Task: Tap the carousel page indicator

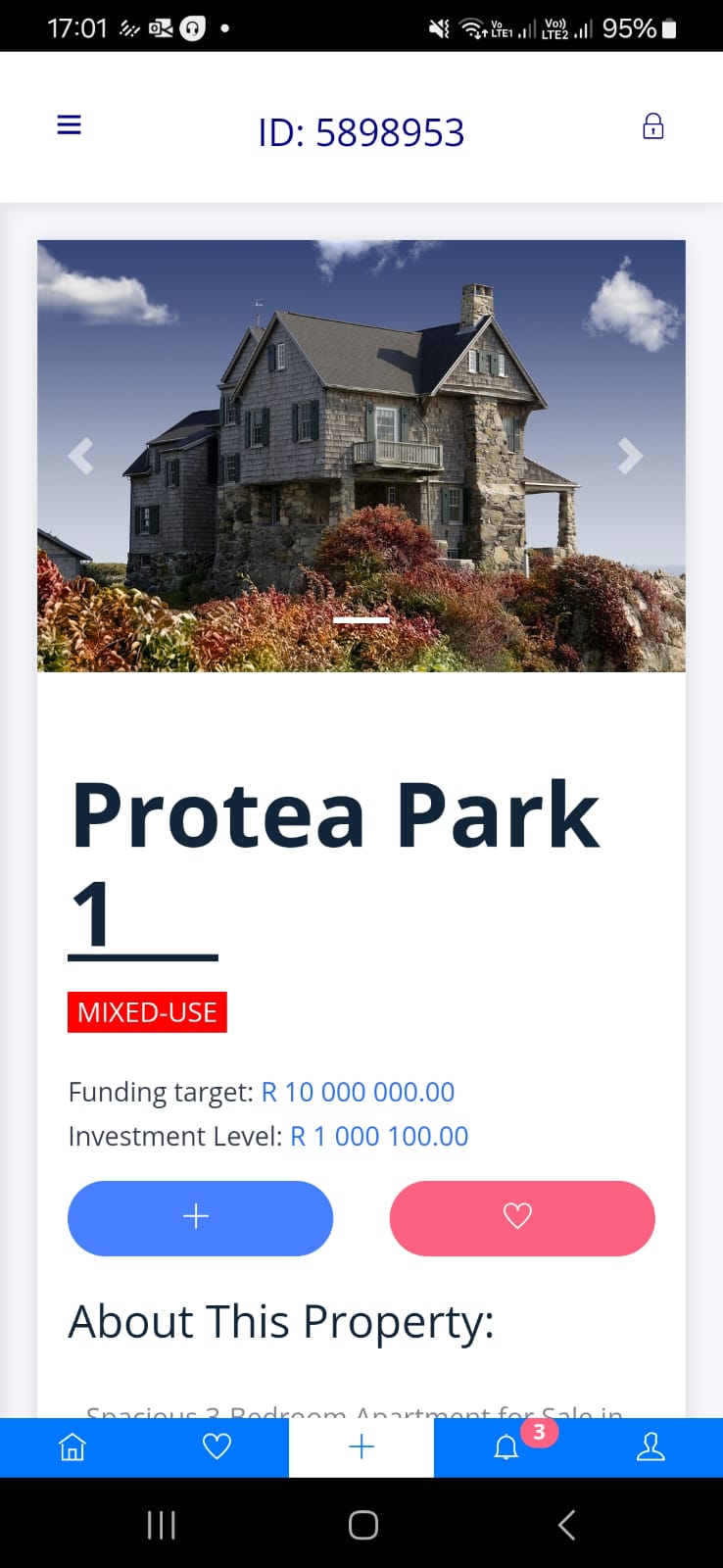Action: click(x=361, y=620)
